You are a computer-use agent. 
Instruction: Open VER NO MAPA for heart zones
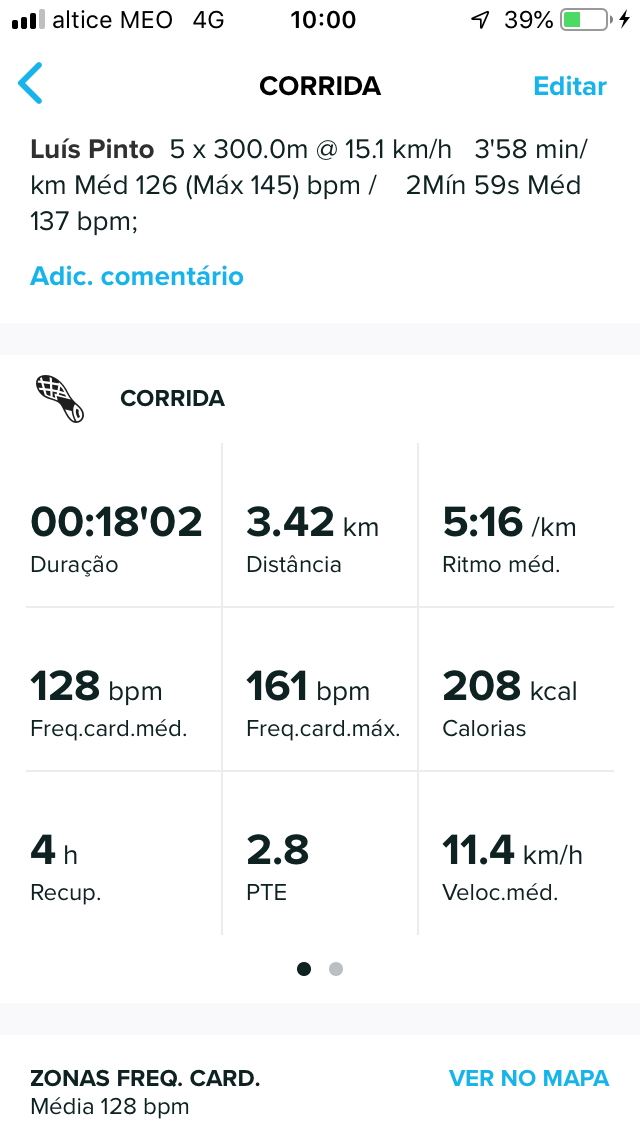529,1078
